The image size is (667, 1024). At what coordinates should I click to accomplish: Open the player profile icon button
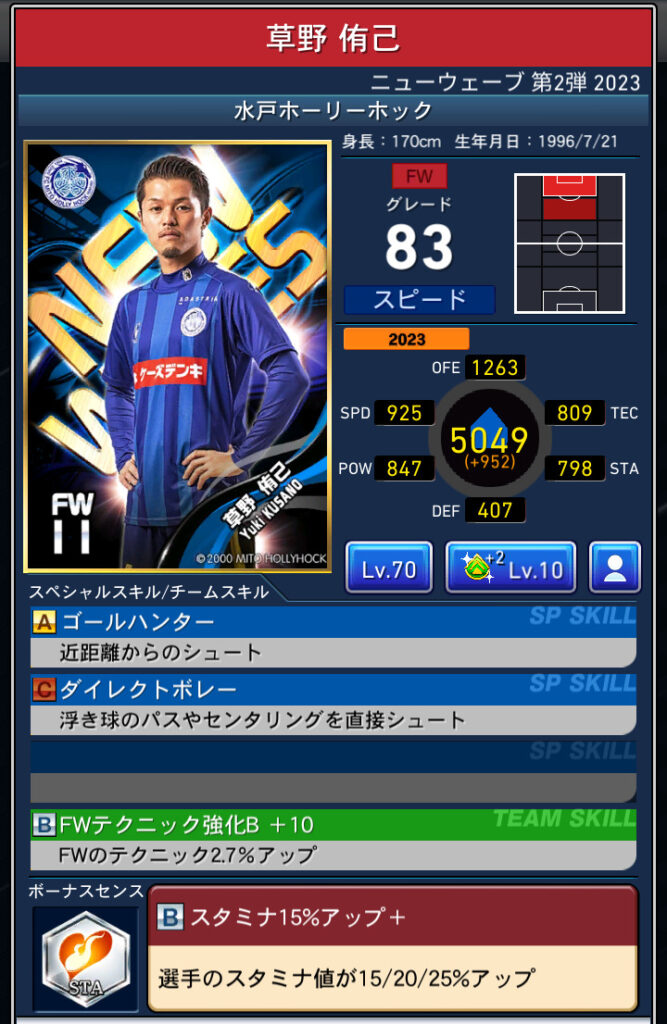click(614, 568)
